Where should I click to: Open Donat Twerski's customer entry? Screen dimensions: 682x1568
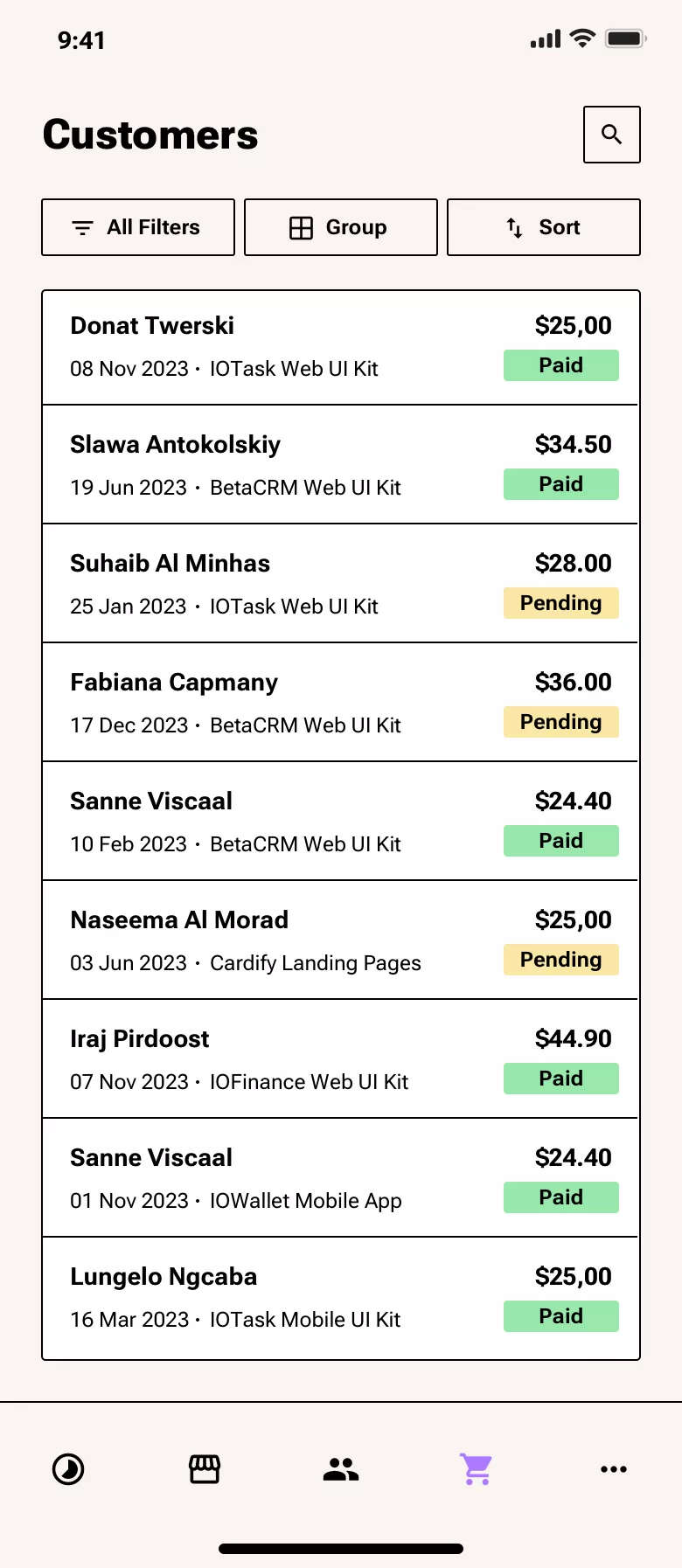[341, 348]
